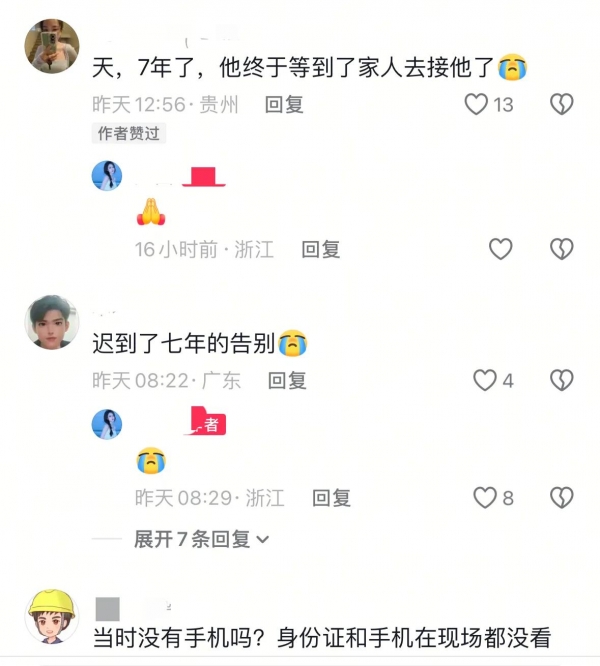
Task: Like the comment starting with 天，7年了
Action: pyautogui.click(x=477, y=104)
